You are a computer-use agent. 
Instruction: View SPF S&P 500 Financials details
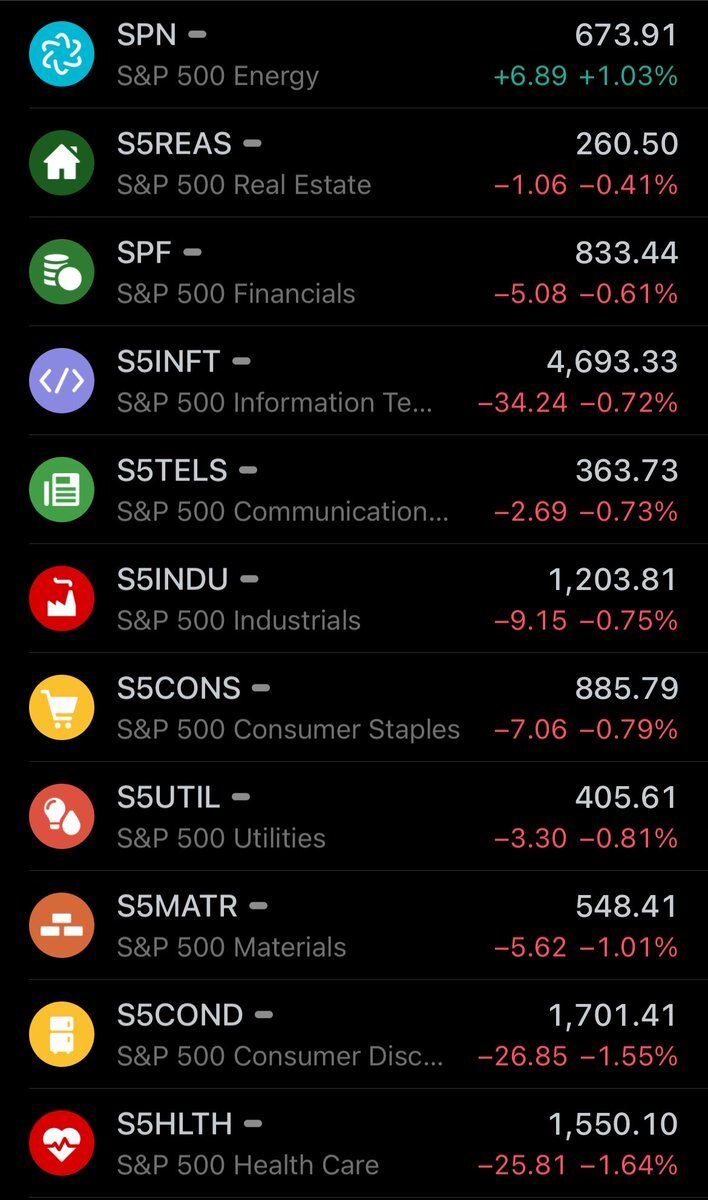(354, 272)
